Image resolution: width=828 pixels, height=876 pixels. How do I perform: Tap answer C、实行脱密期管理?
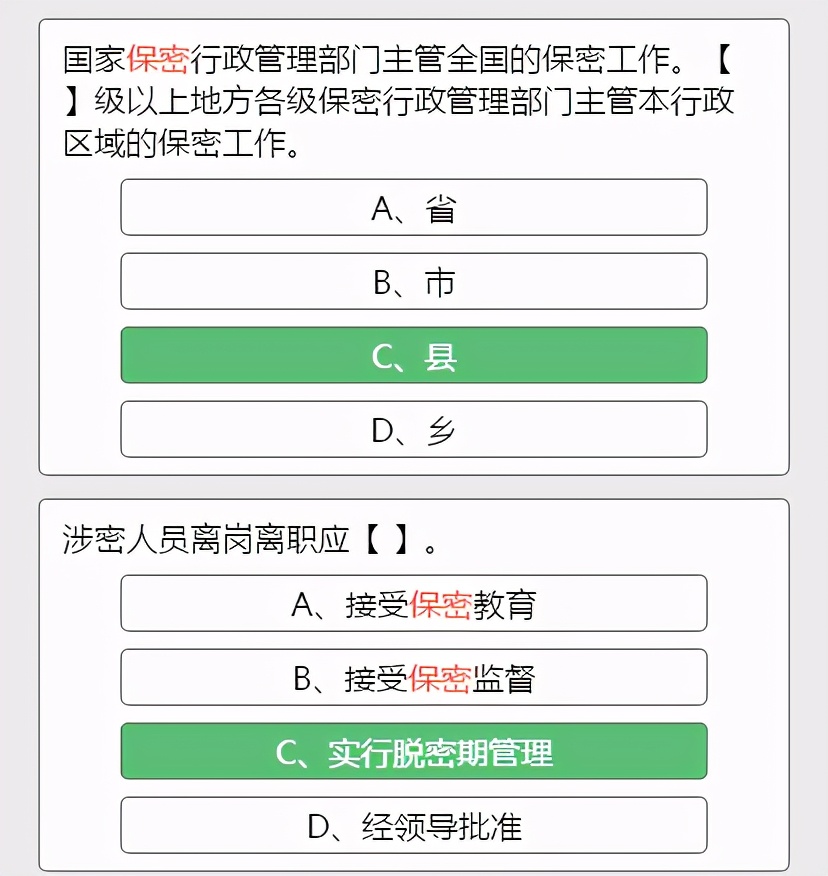coord(413,752)
